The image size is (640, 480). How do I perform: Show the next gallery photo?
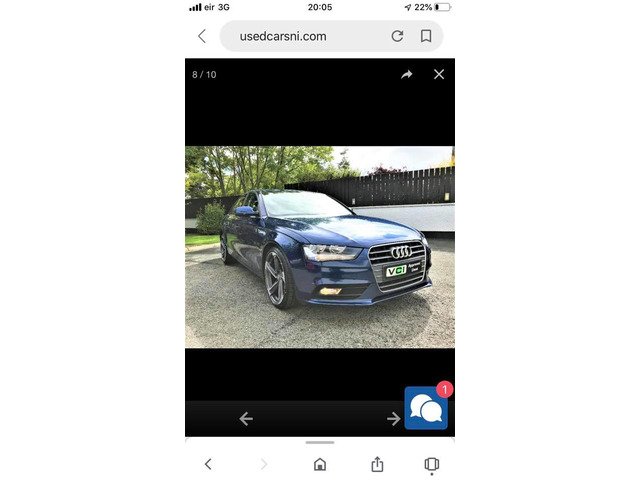(x=393, y=419)
